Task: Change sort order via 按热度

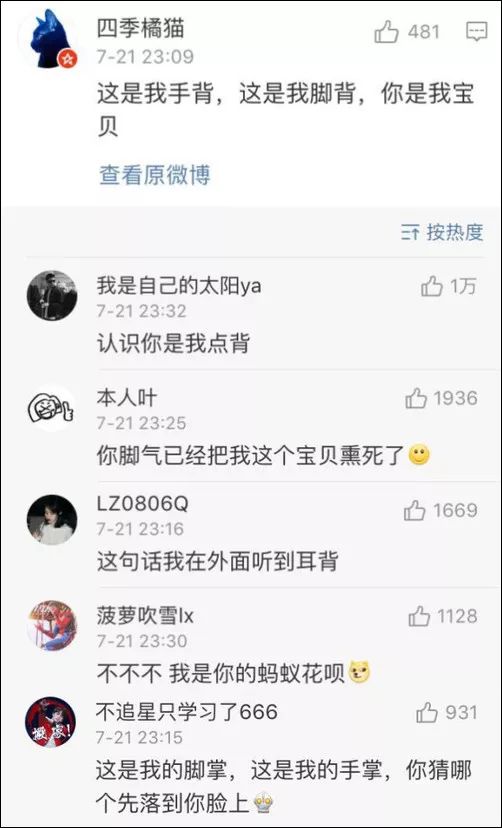Action: [442, 232]
